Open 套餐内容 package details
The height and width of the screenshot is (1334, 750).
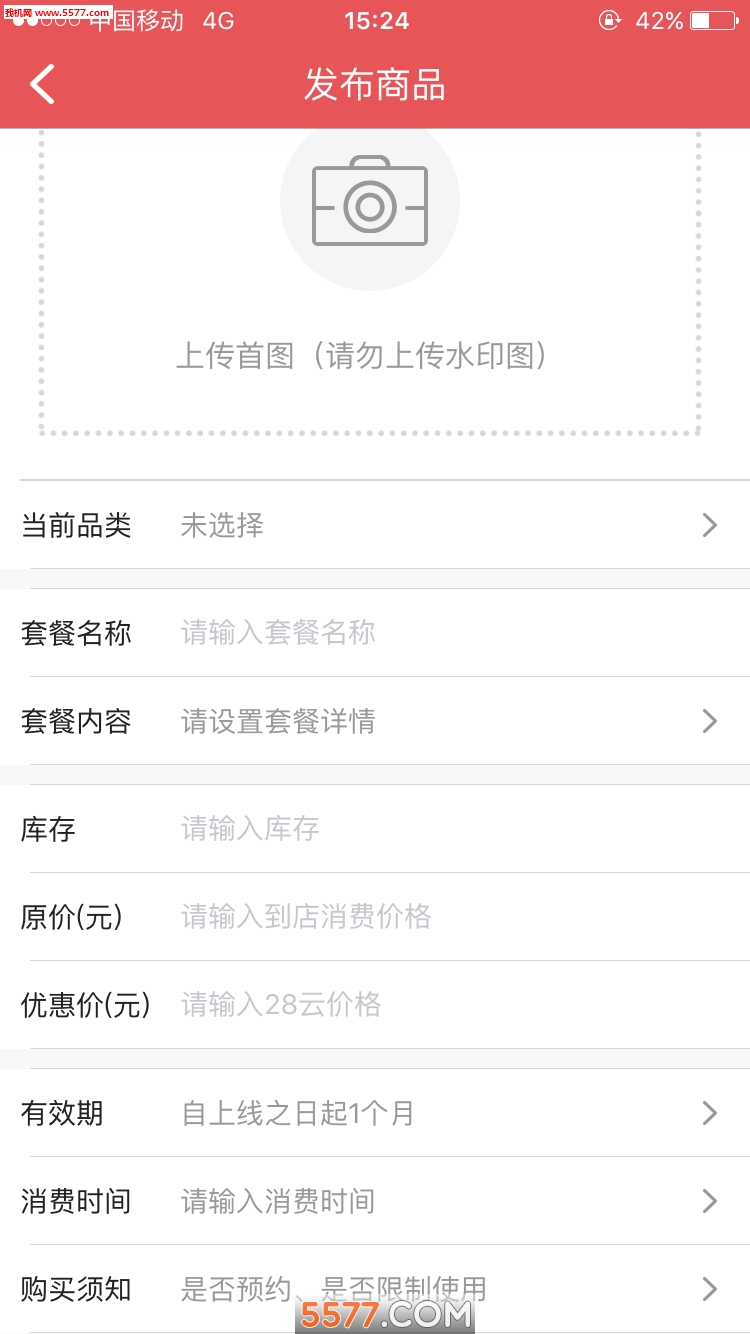pos(375,721)
